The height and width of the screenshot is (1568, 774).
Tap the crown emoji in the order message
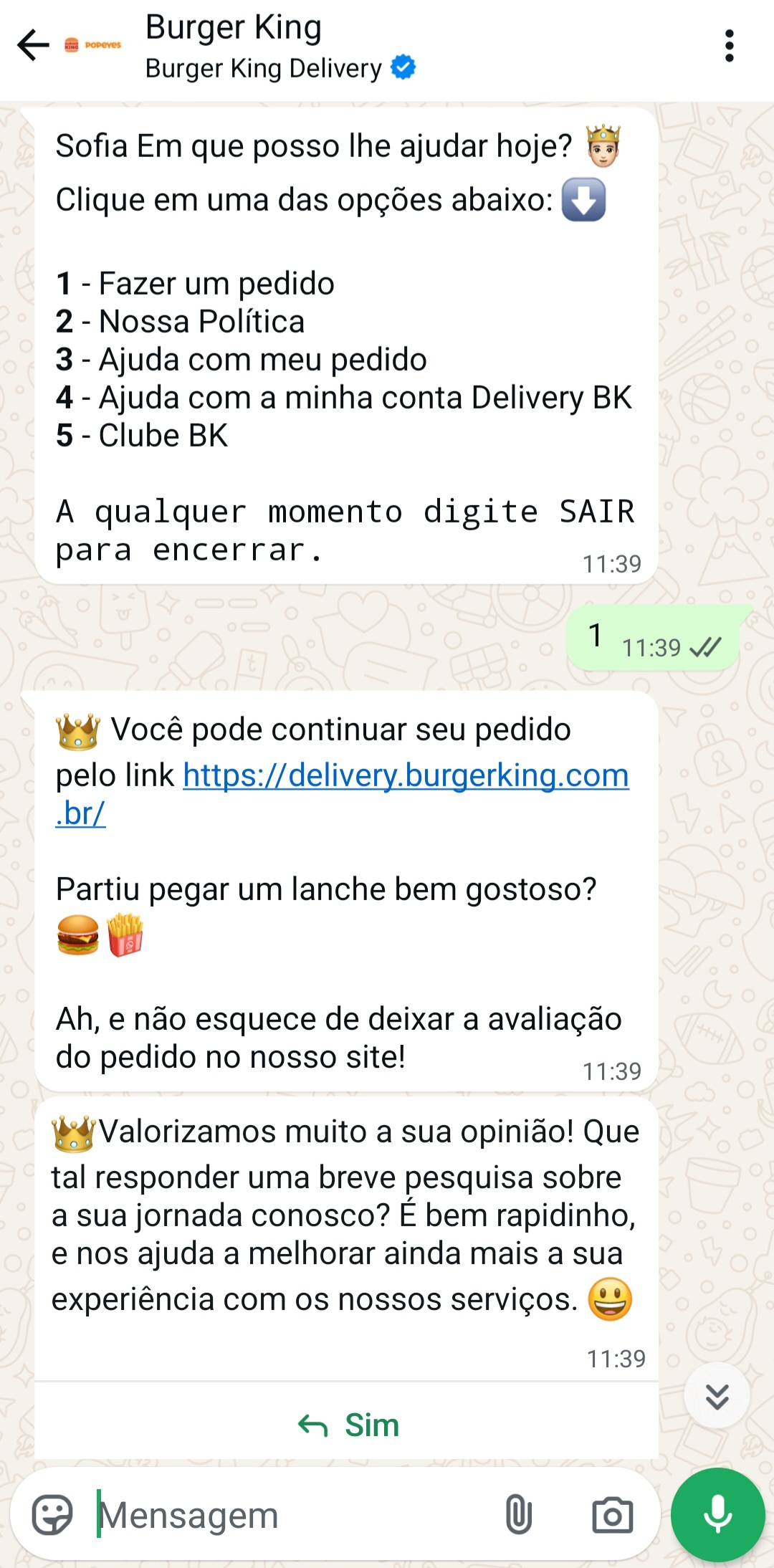[79, 731]
